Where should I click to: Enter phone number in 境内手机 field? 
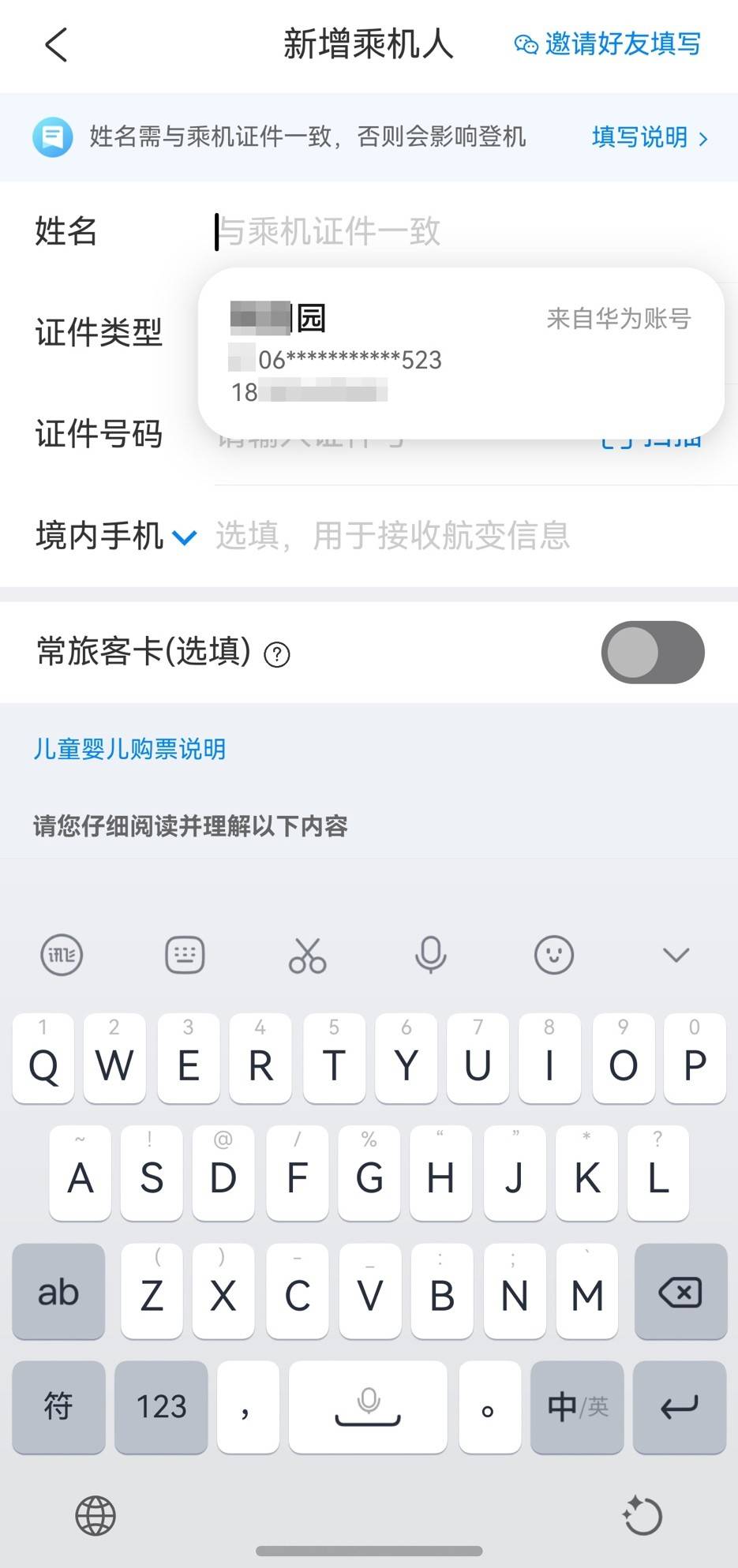466,537
